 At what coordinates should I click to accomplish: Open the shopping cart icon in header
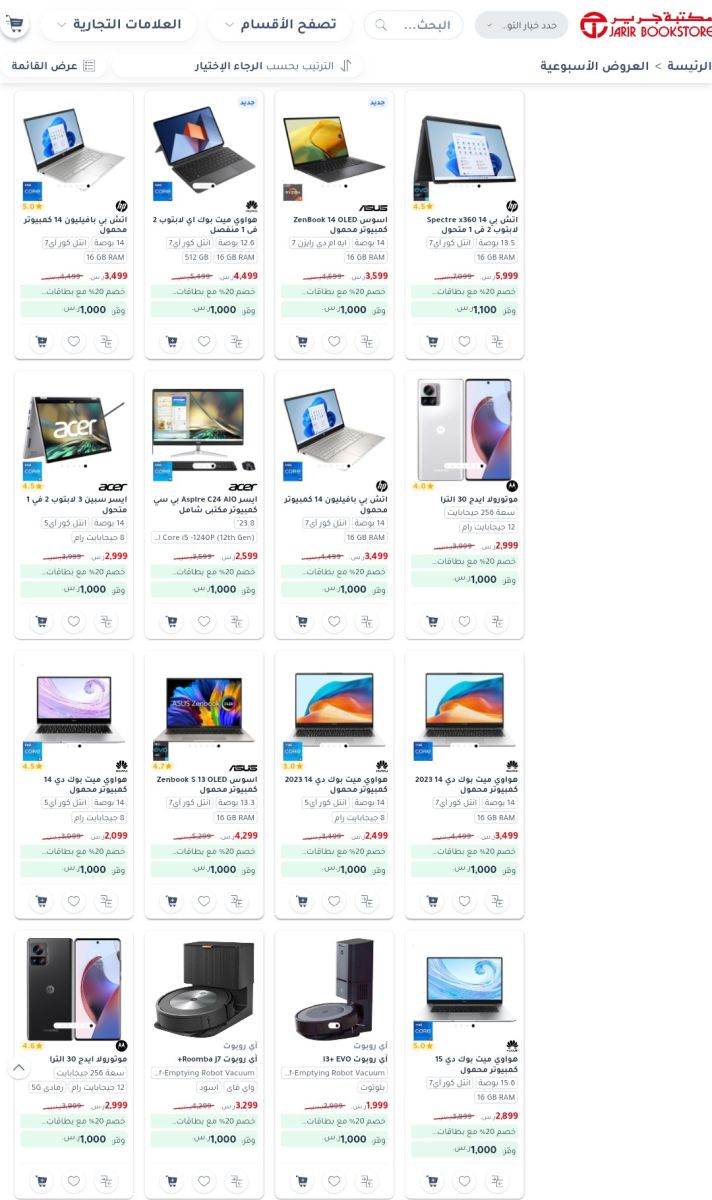(x=14, y=24)
